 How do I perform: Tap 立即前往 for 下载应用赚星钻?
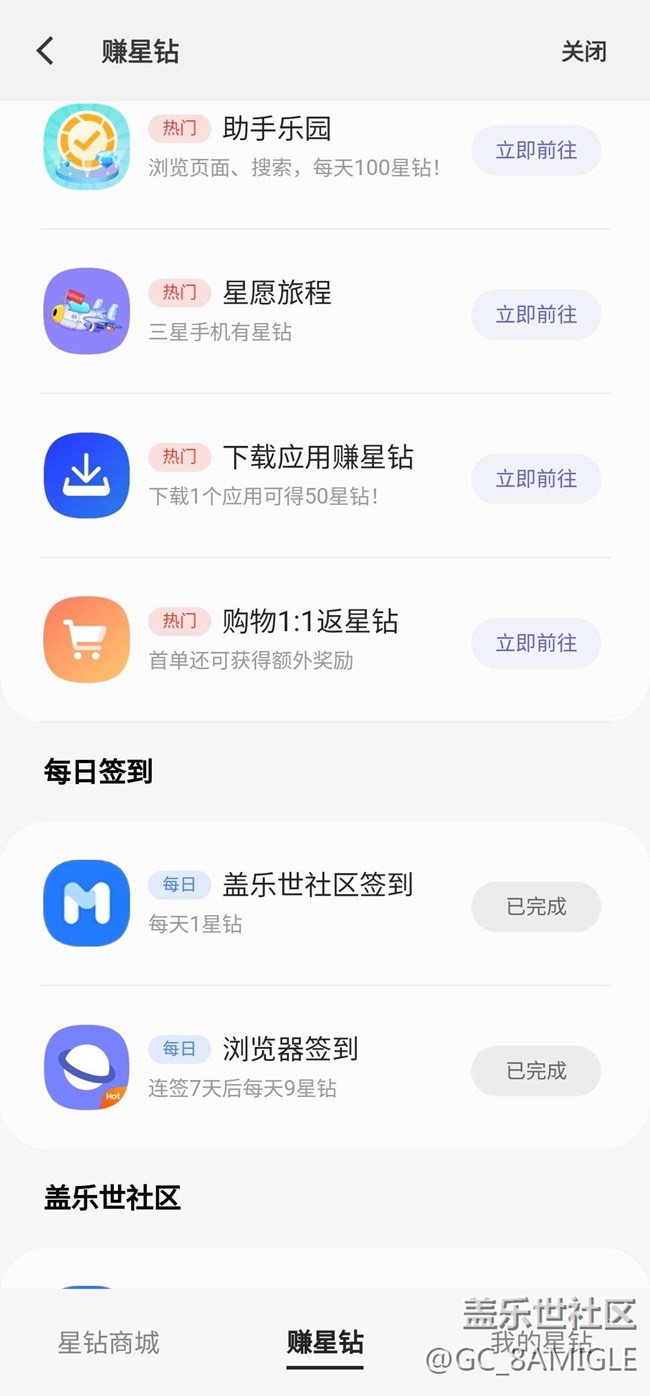pyautogui.click(x=536, y=479)
